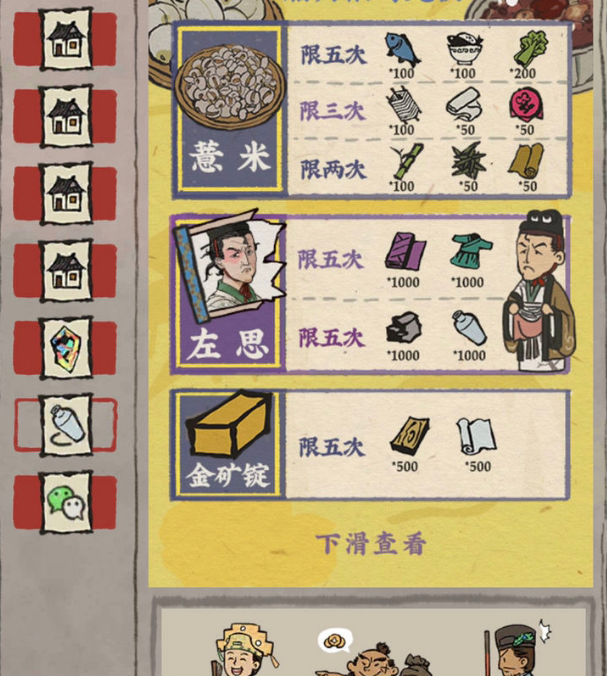Screen dimensions: 607x676
Task: Select the shaker bottle sidebar icon
Action: pos(66,425)
